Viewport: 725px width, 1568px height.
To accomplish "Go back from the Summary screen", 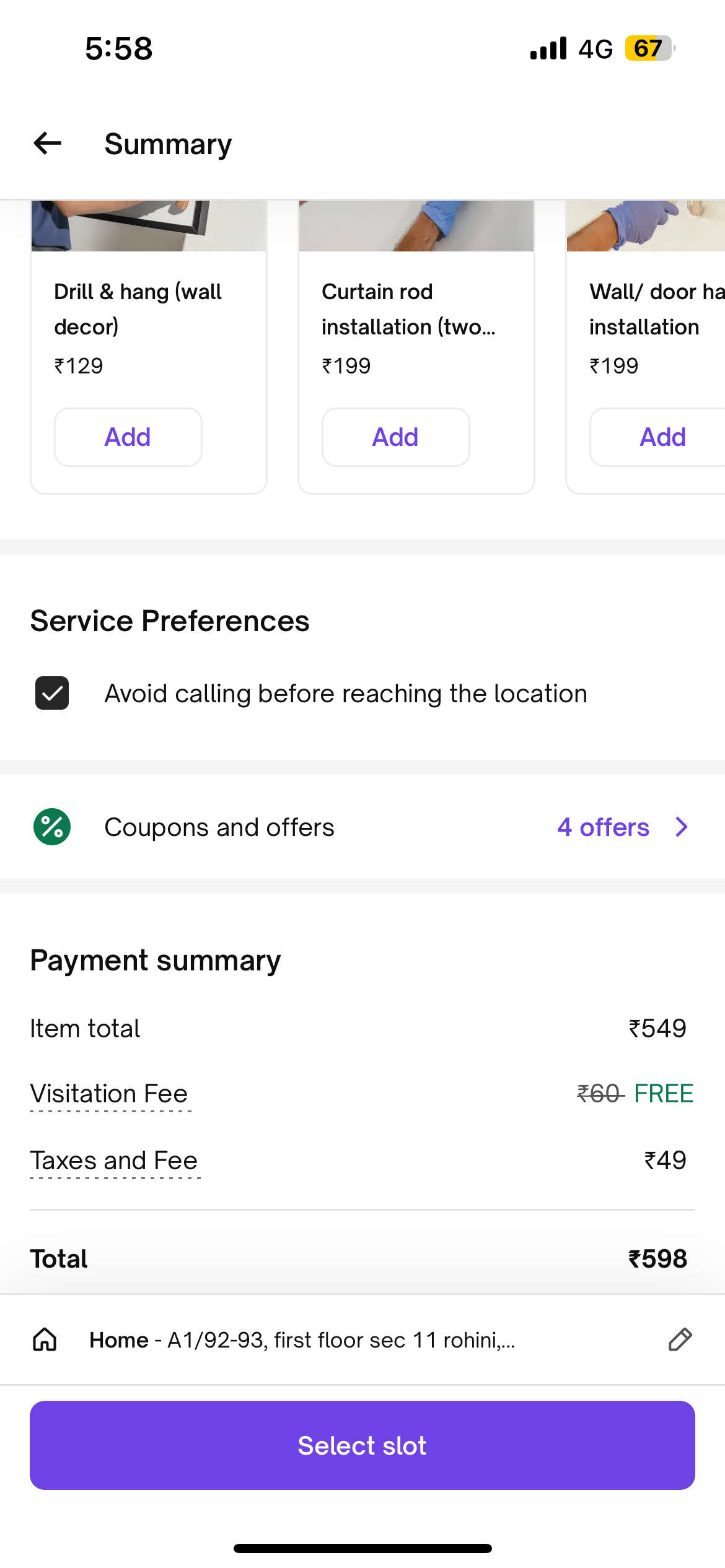I will pyautogui.click(x=48, y=144).
